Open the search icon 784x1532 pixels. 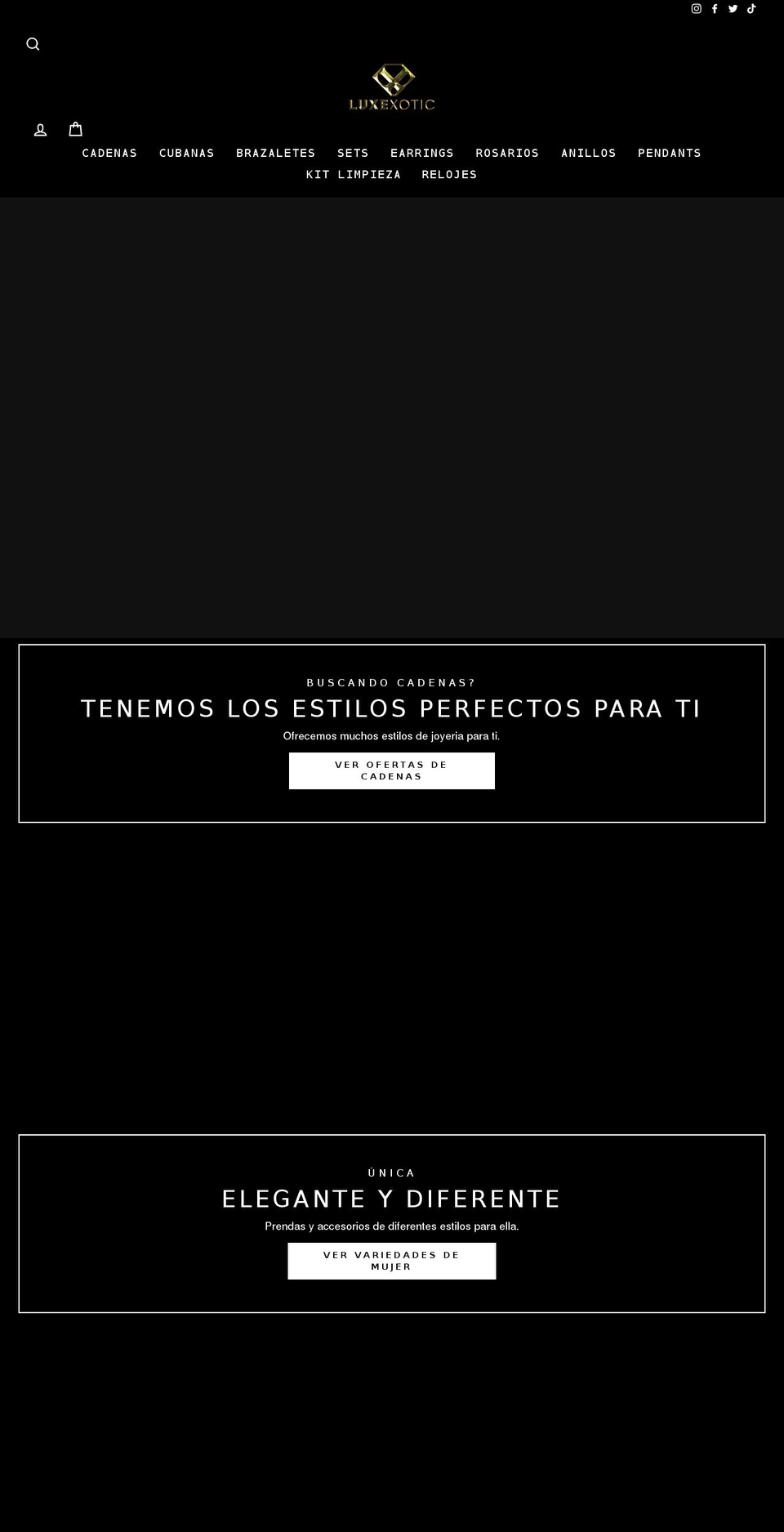pyautogui.click(x=33, y=44)
